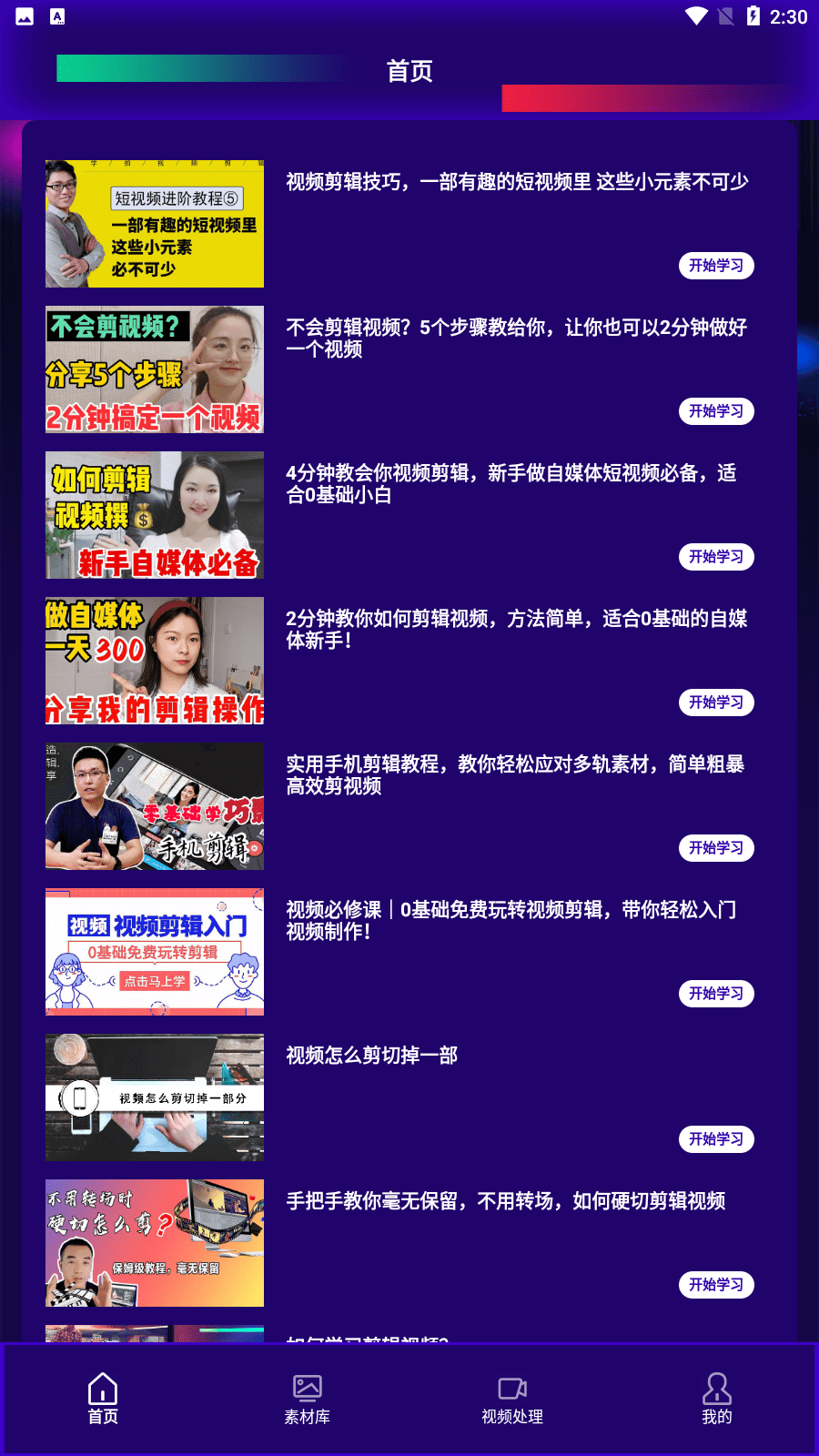819x1456 pixels.
Task: Tap 开始学习 for 视频怎么剪切掉一部
Action: click(716, 1139)
